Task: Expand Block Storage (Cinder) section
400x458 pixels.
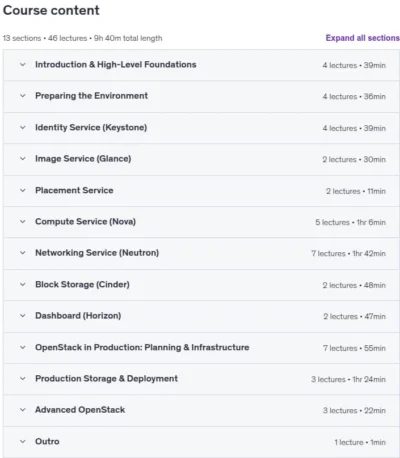Action: 201,285
